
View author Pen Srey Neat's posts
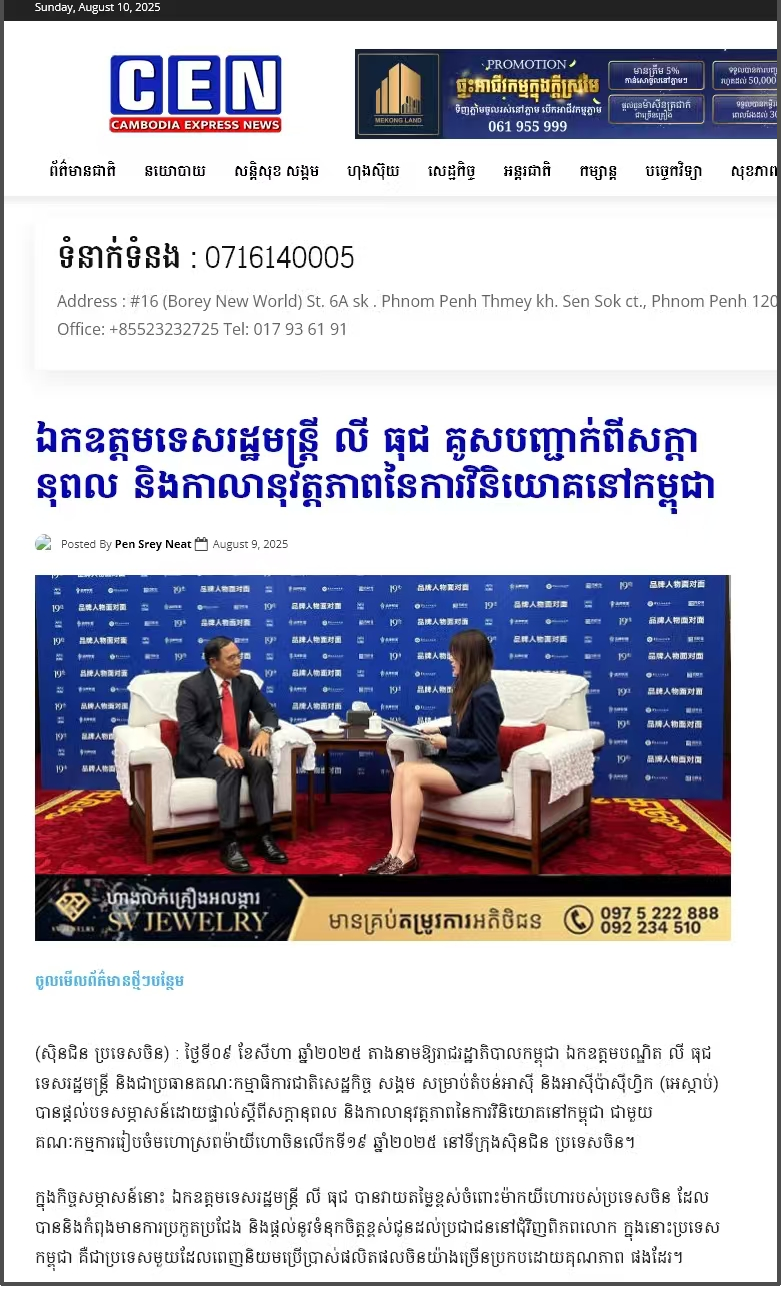point(152,544)
